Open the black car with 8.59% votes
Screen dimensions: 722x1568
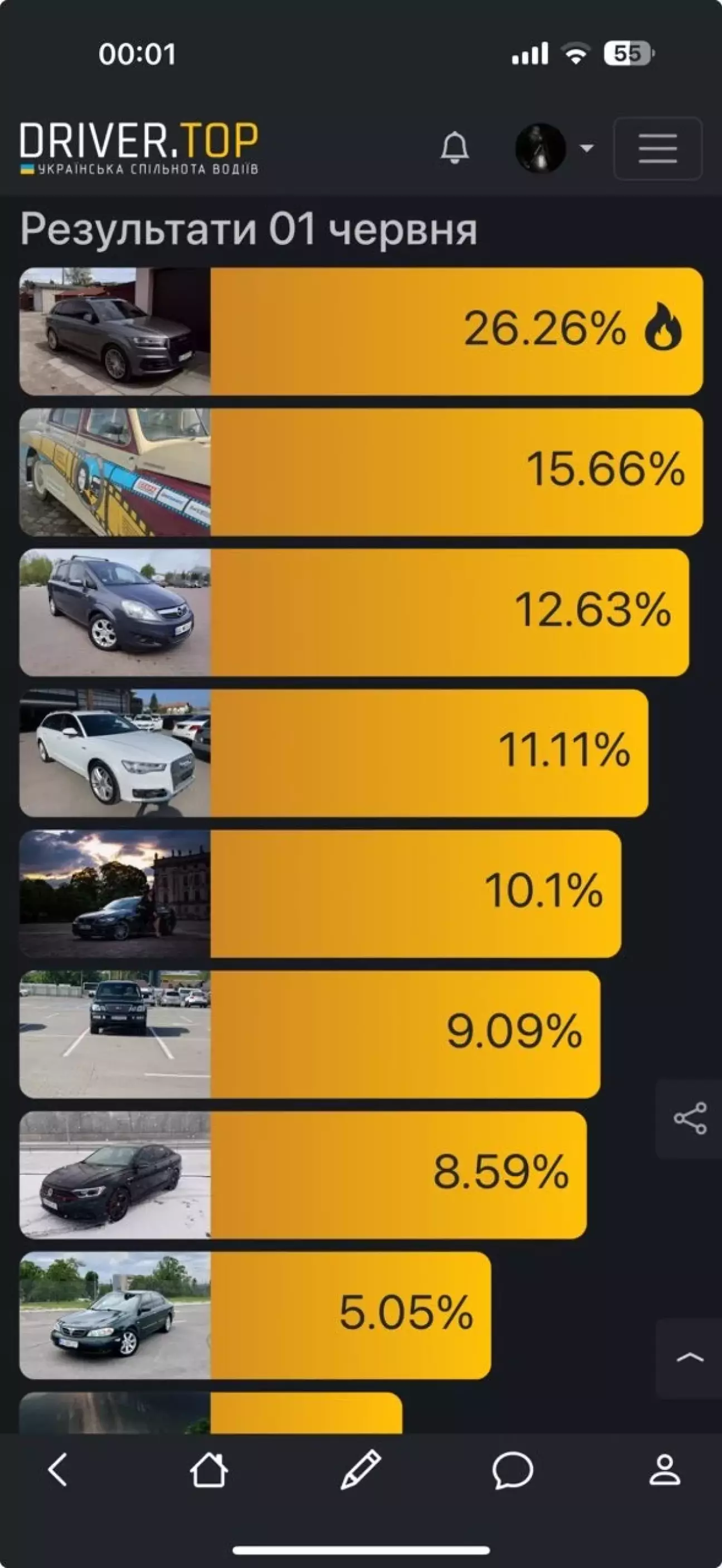(303, 1175)
